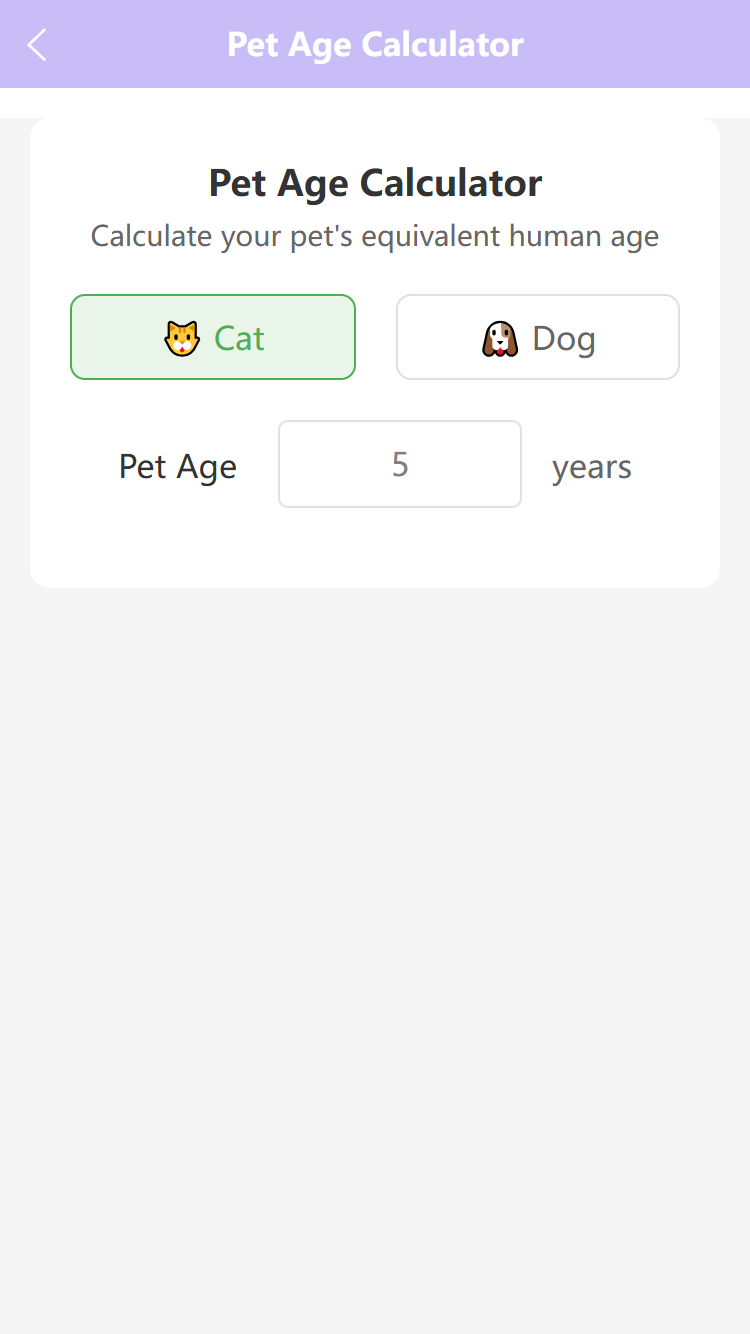Select the Cat pet type
The height and width of the screenshot is (1334, 750).
tap(213, 338)
